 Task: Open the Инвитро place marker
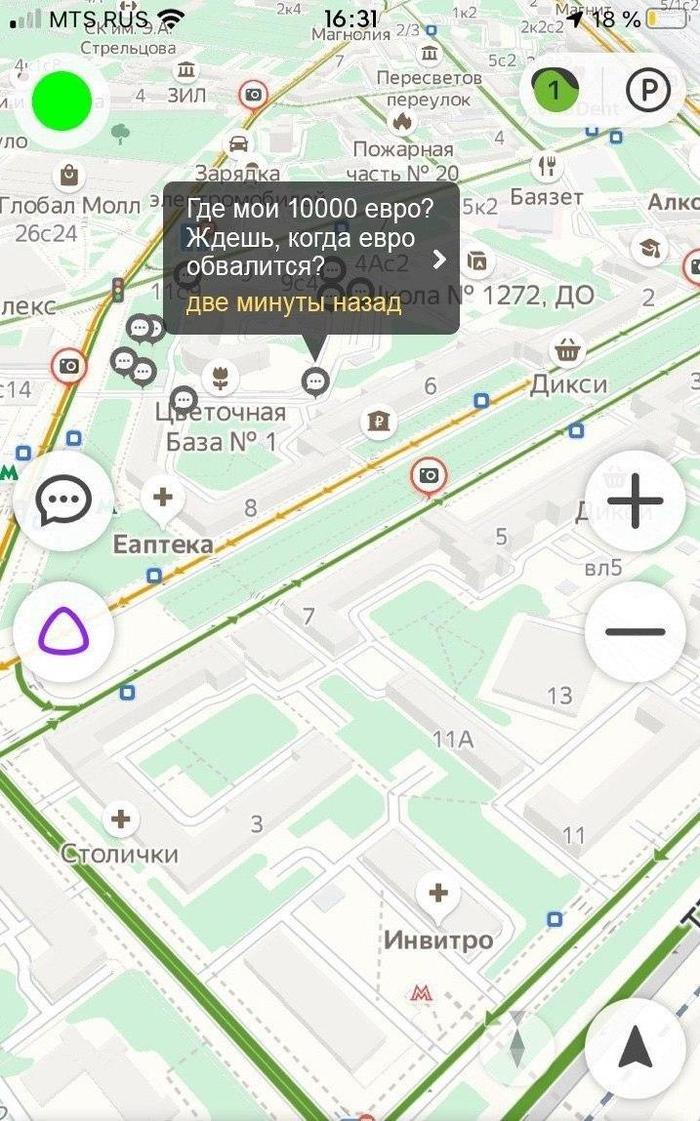point(438,893)
